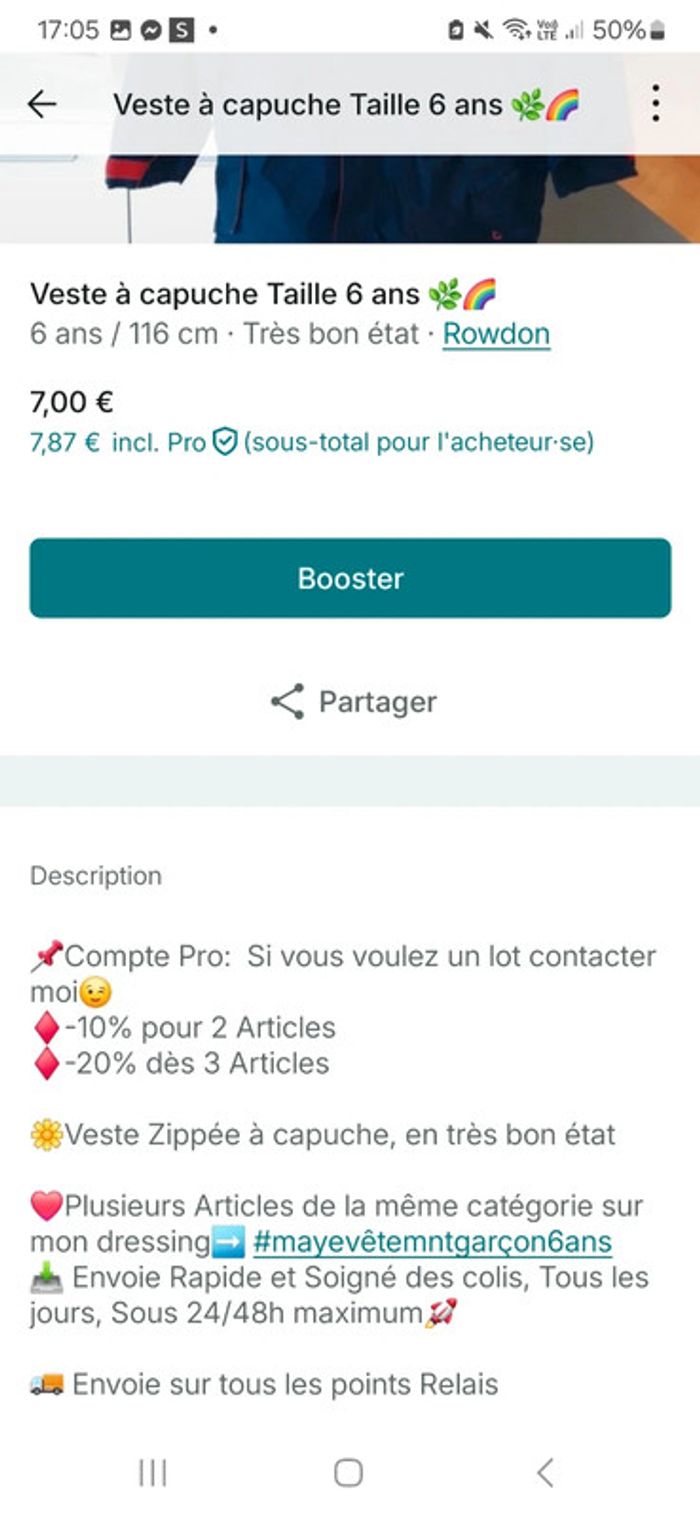Tap the Booster button
This screenshot has width=700, height=1518.
pyautogui.click(x=350, y=578)
